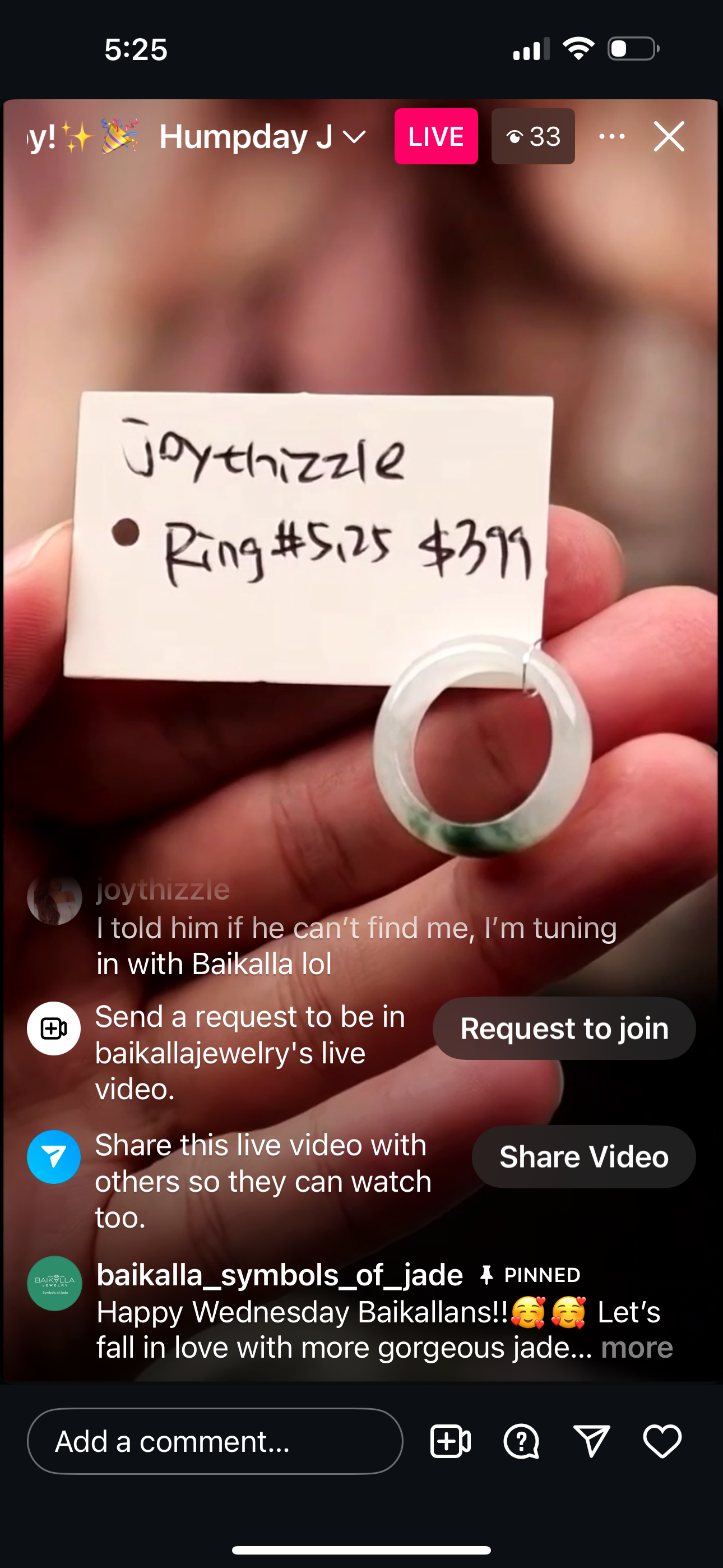
Task: Tap the video-plus join request icon
Action: pos(451,1441)
